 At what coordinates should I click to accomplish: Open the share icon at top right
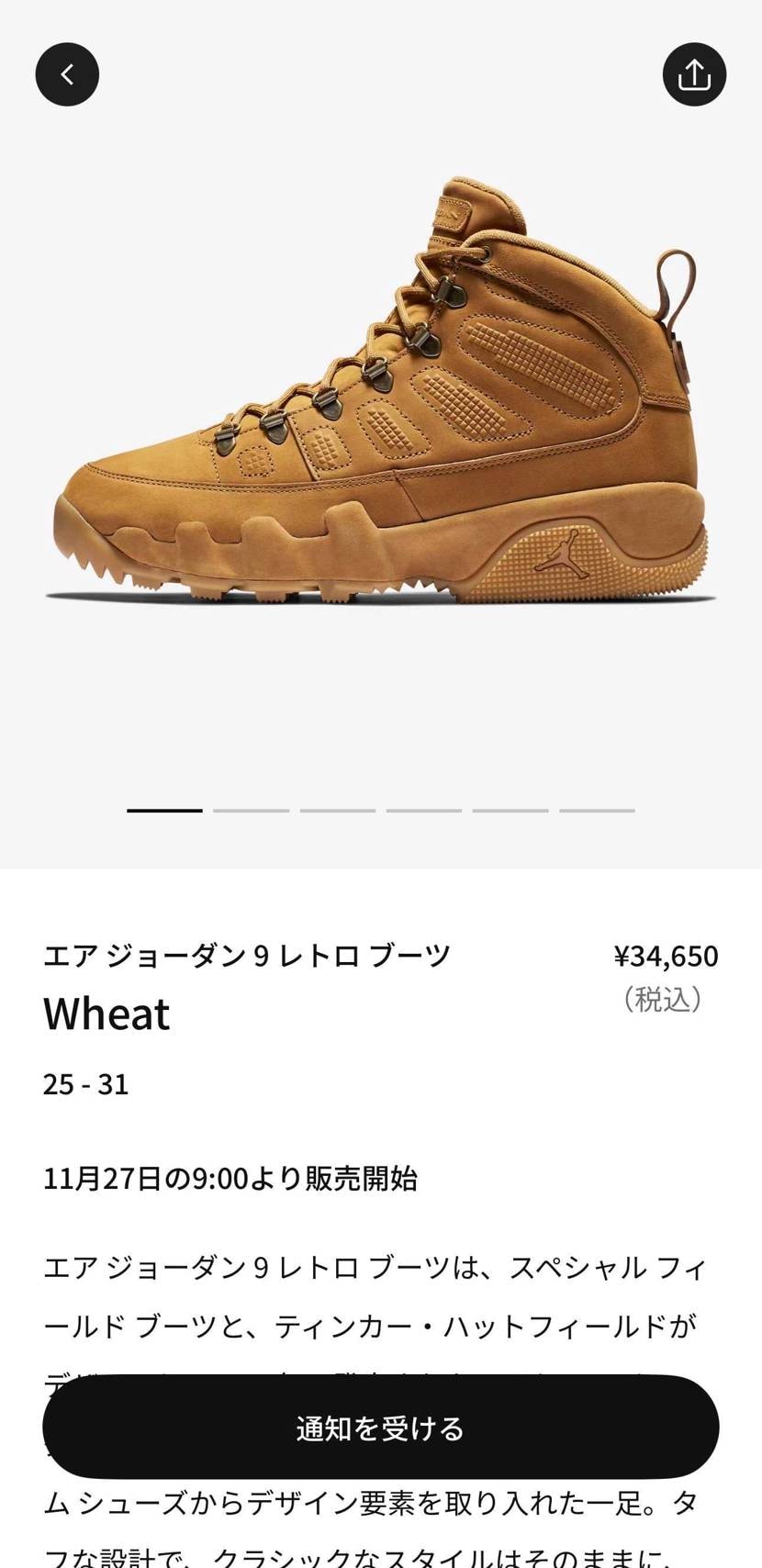[x=695, y=73]
